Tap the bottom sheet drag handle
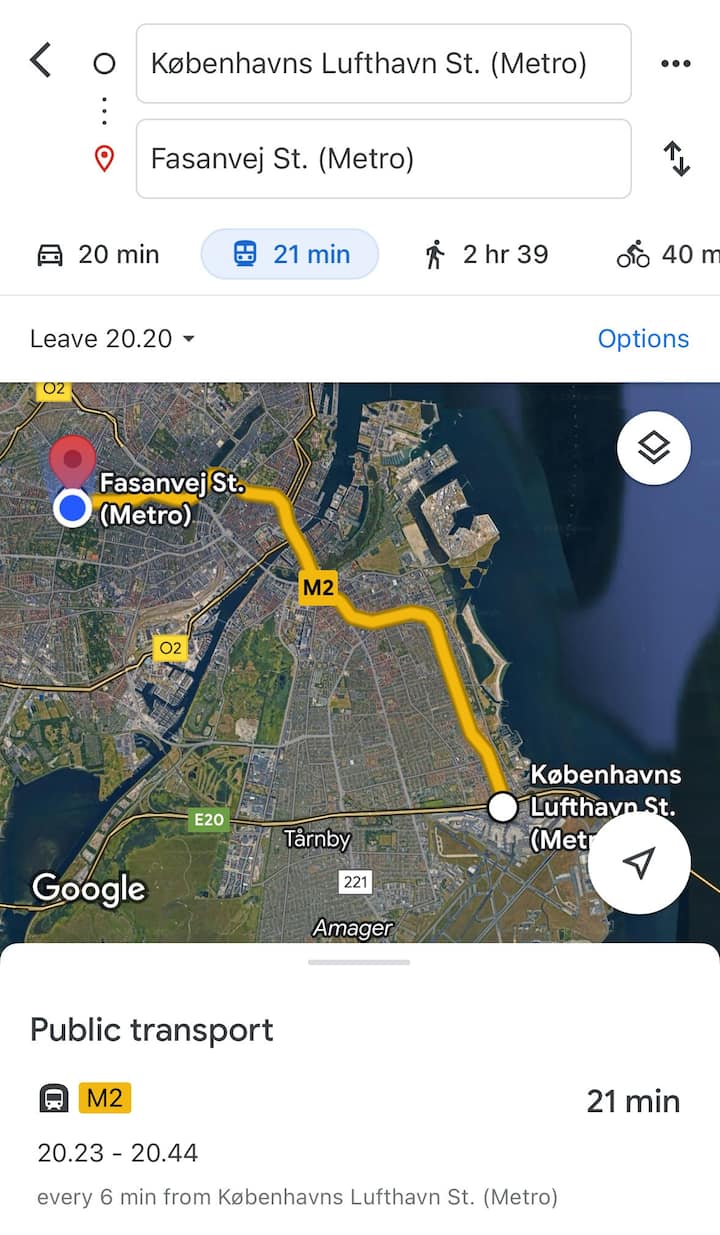The height and width of the screenshot is (1235, 720). point(360,962)
